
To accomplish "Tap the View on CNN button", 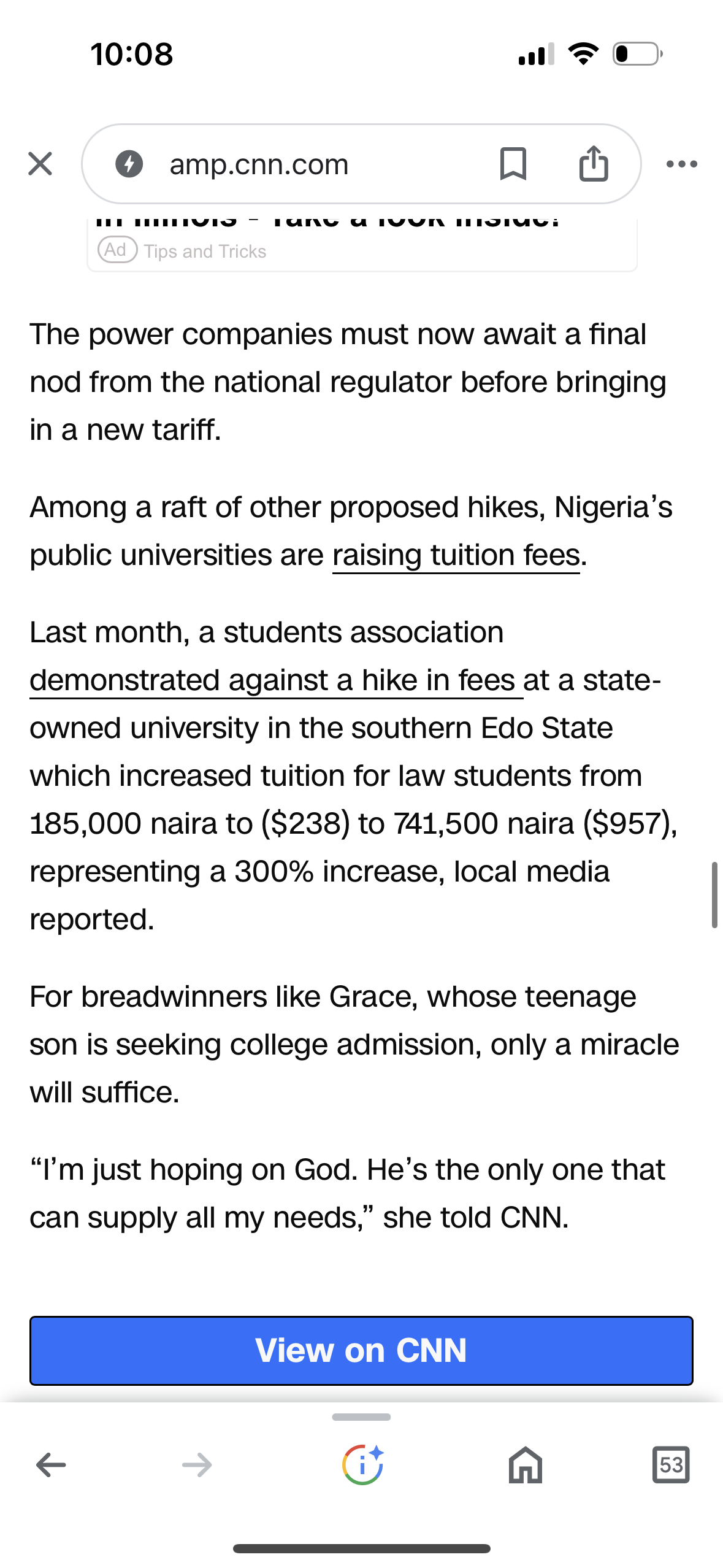I will (361, 1350).
